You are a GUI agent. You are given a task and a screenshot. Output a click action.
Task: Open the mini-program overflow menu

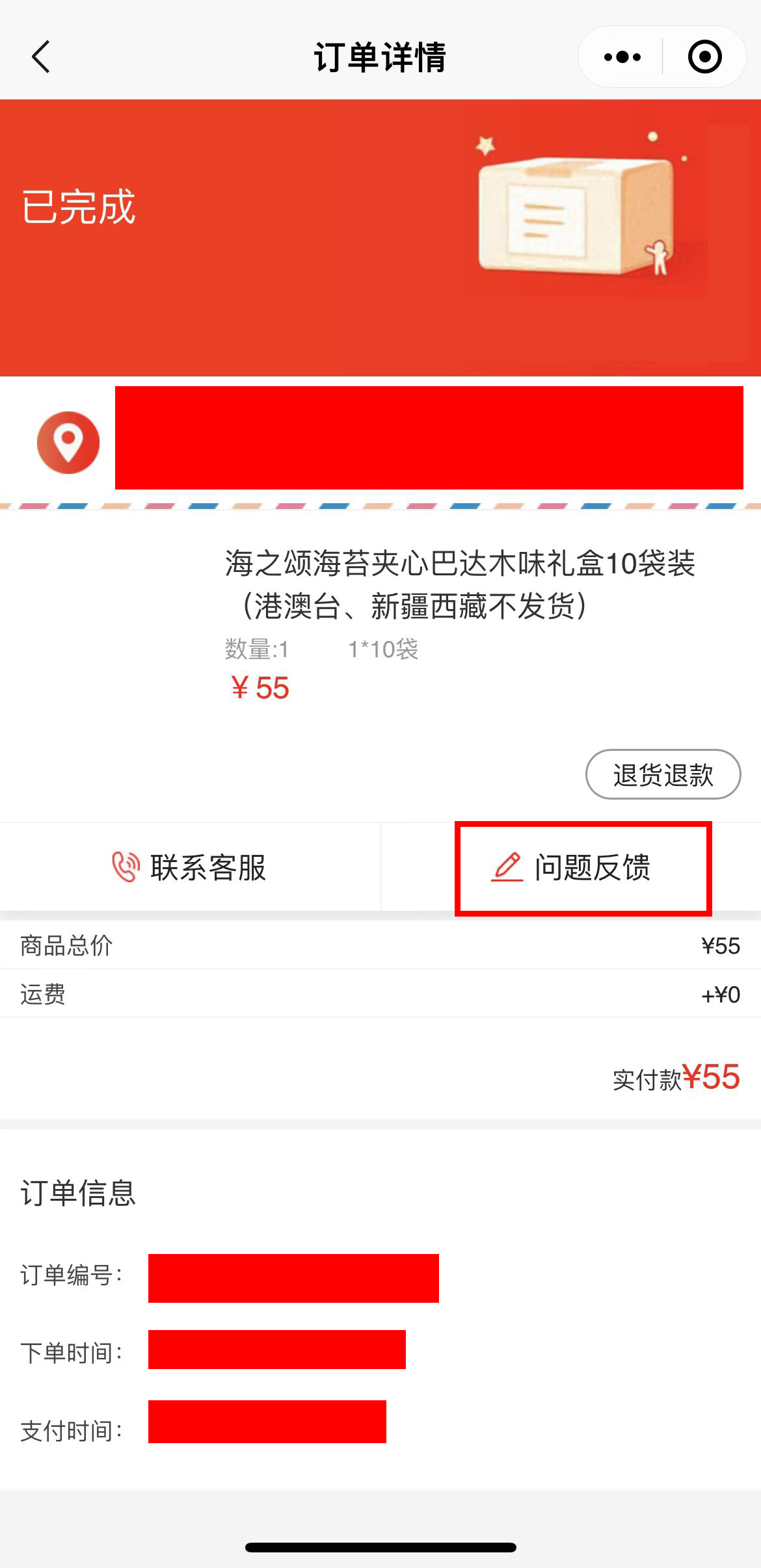coord(622,57)
